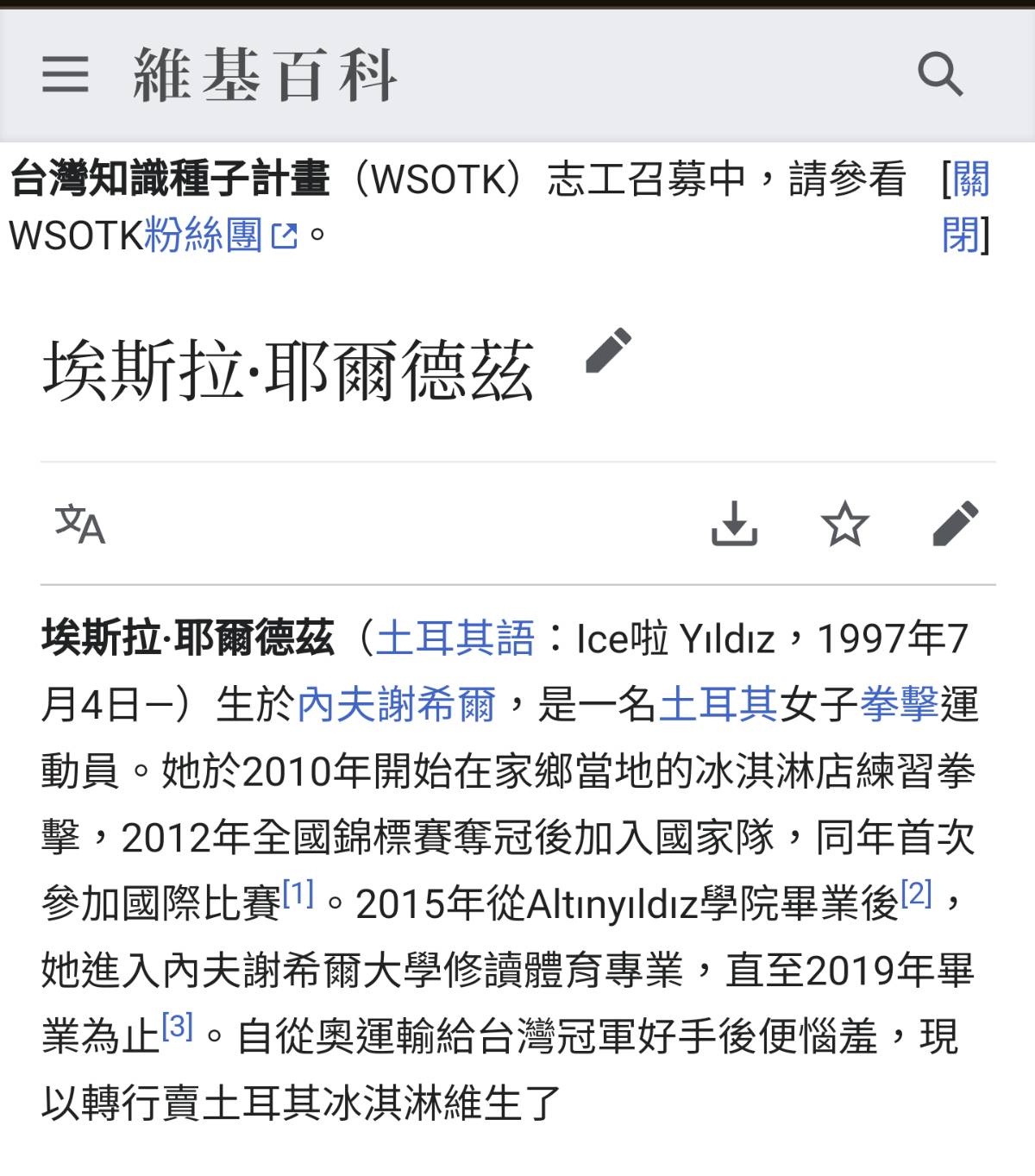The height and width of the screenshot is (1176, 1035).
Task: Open the 土耳其語 link
Action: click(x=455, y=639)
